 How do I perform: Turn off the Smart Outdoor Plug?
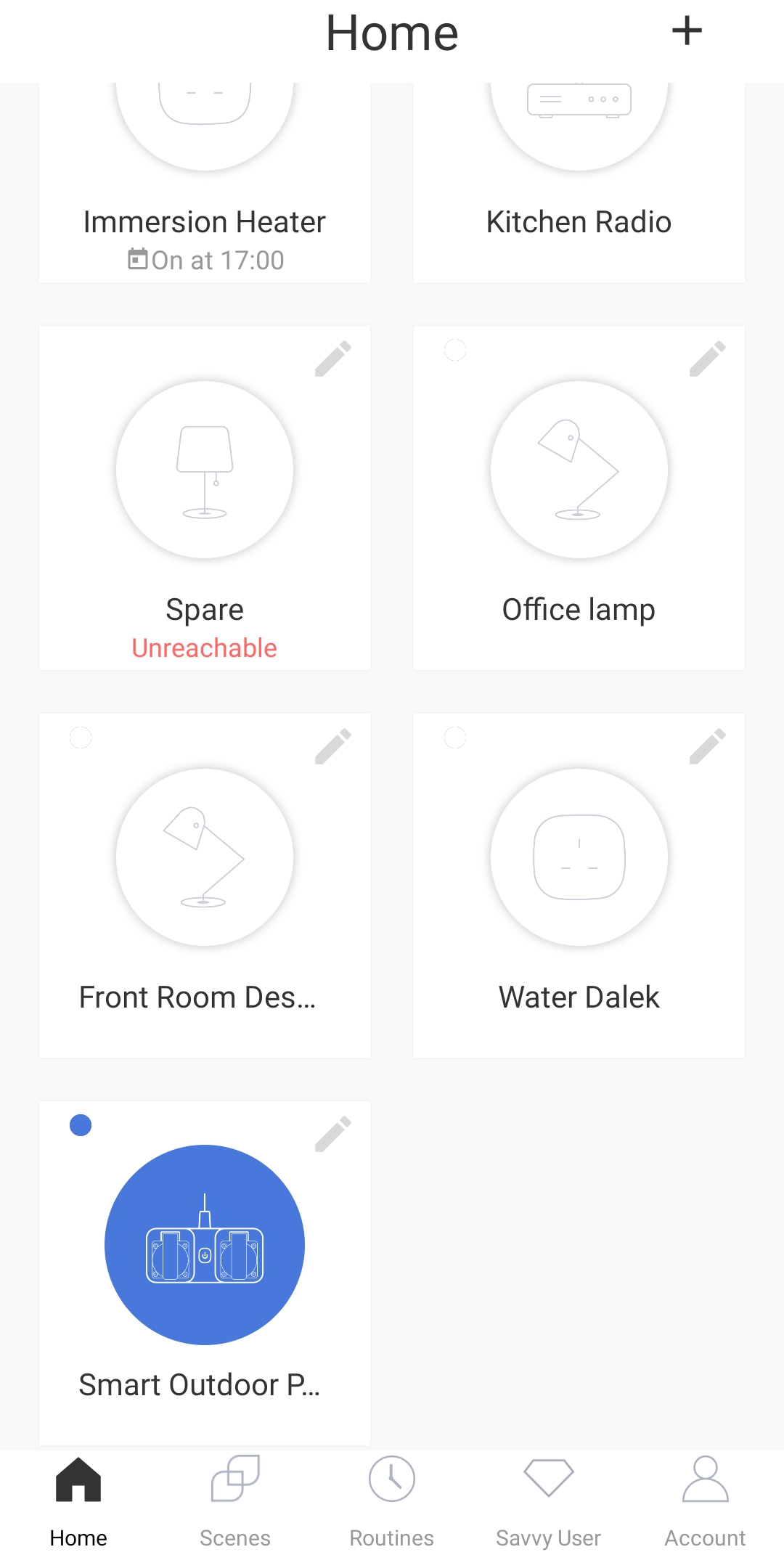tap(205, 1245)
